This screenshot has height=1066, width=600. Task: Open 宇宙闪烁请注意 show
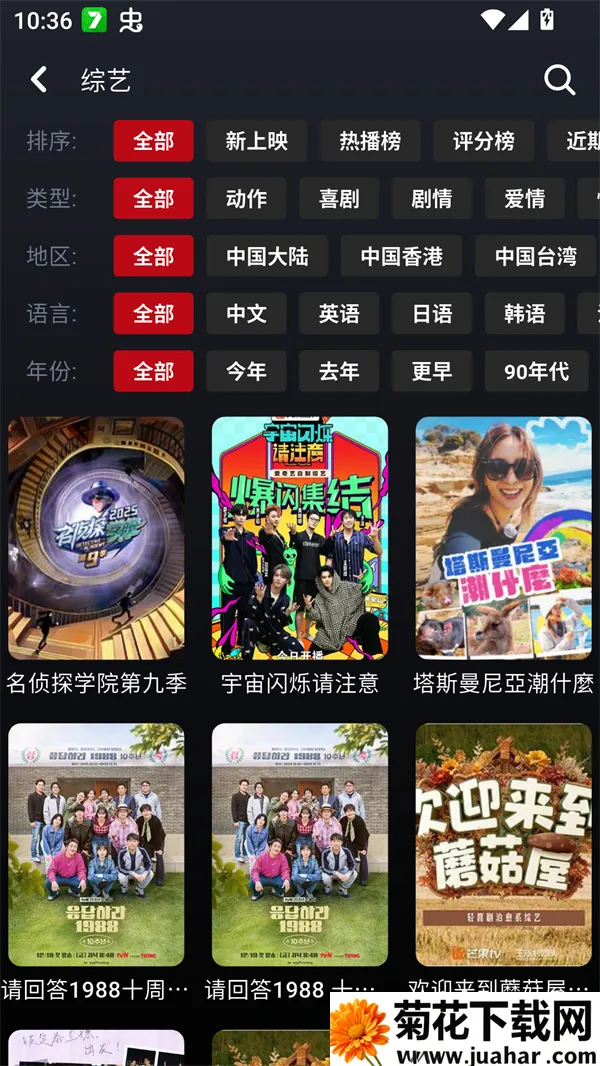coord(299,538)
